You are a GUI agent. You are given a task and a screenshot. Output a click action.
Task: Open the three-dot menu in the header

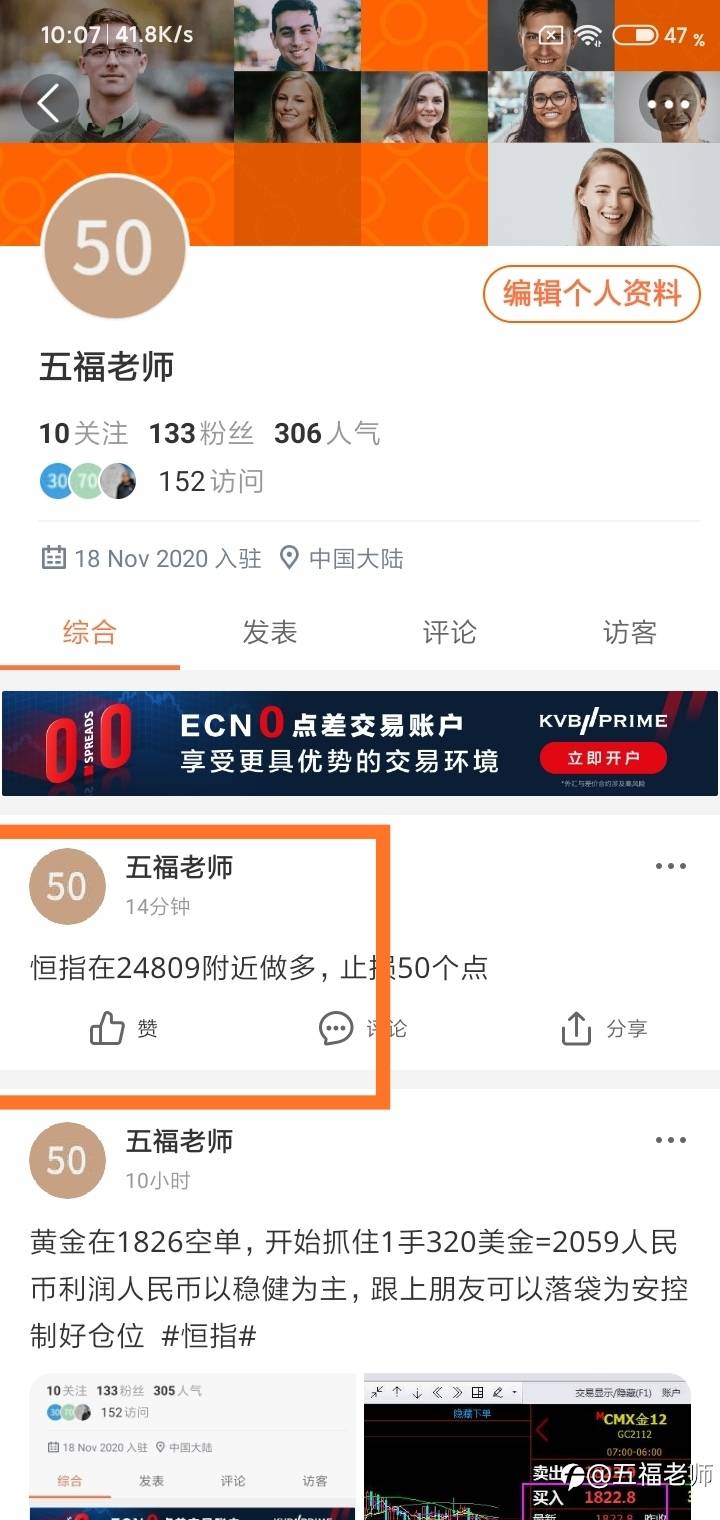(x=671, y=104)
